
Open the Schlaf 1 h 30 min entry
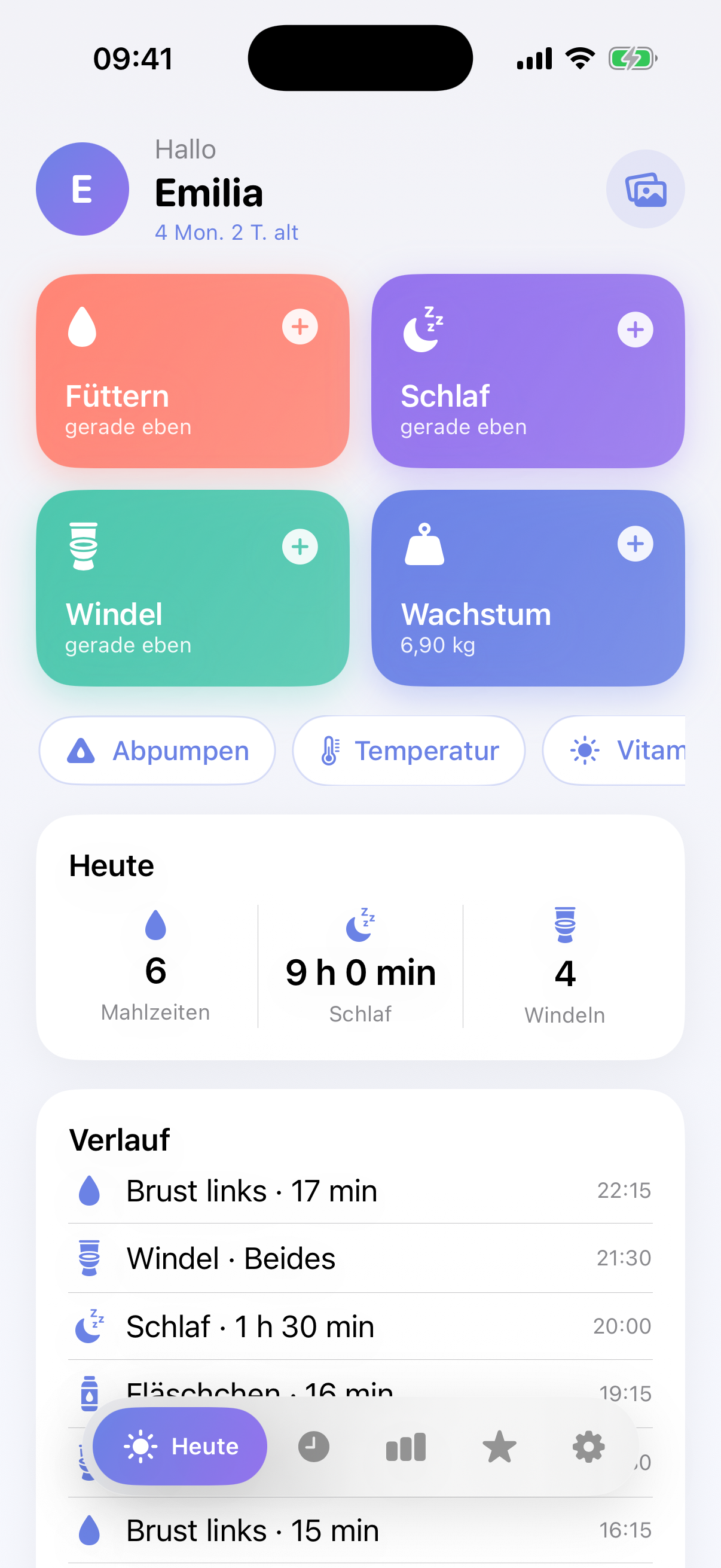click(360, 1326)
